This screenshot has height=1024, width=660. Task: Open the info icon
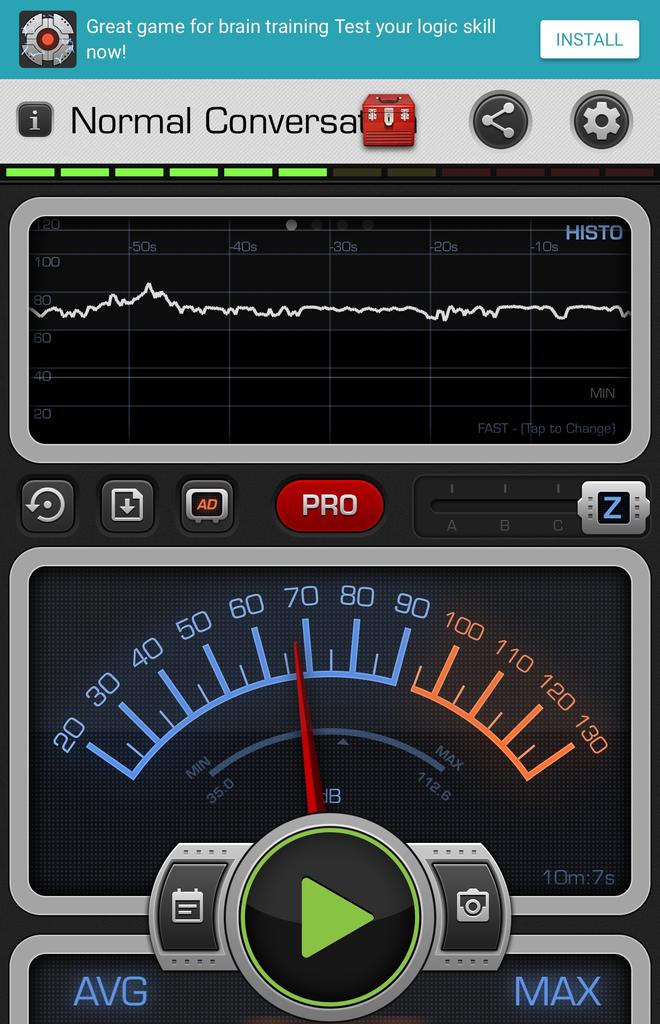(35, 121)
